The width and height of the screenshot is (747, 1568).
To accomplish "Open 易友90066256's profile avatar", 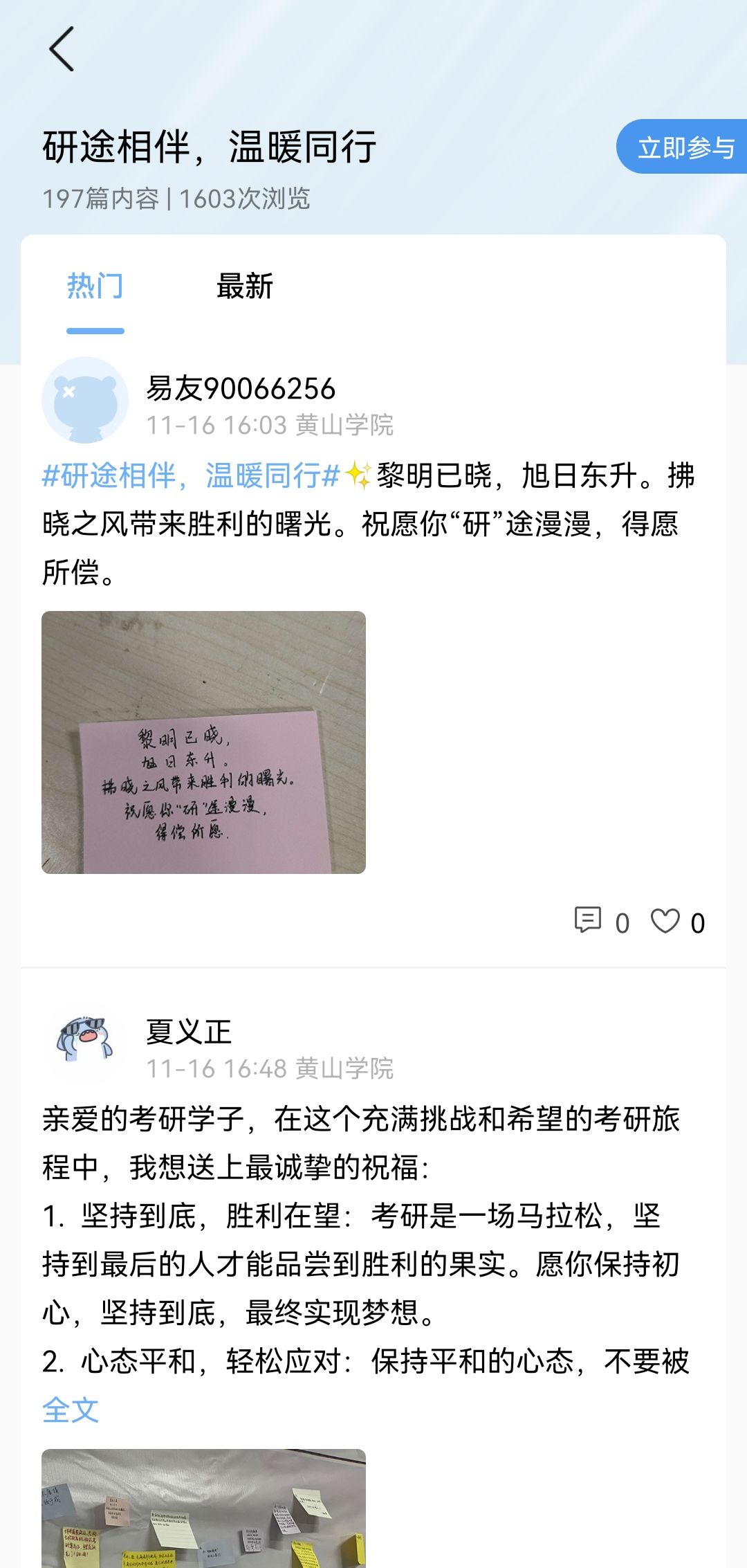I will [85, 400].
